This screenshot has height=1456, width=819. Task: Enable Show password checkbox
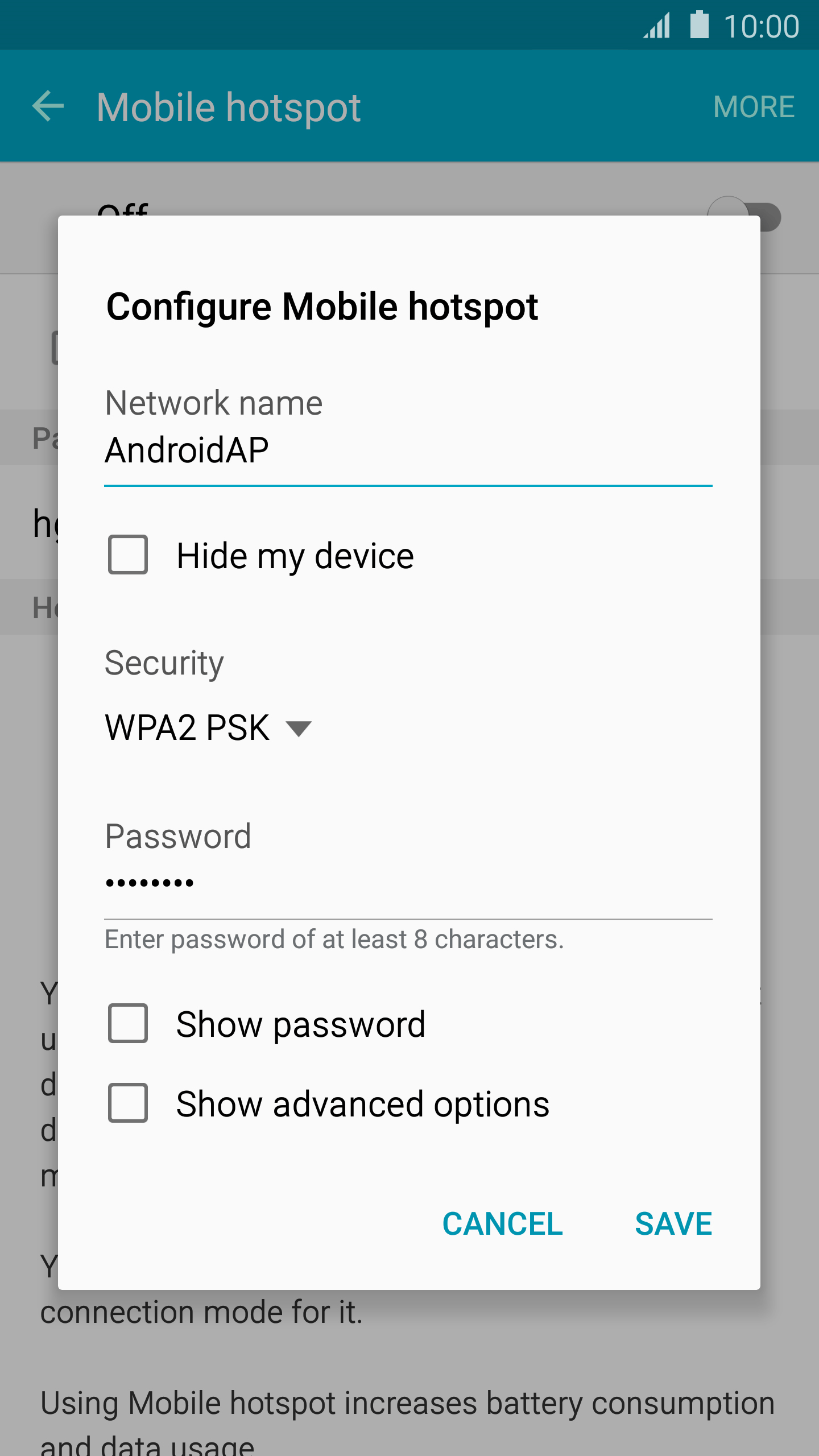point(128,1023)
